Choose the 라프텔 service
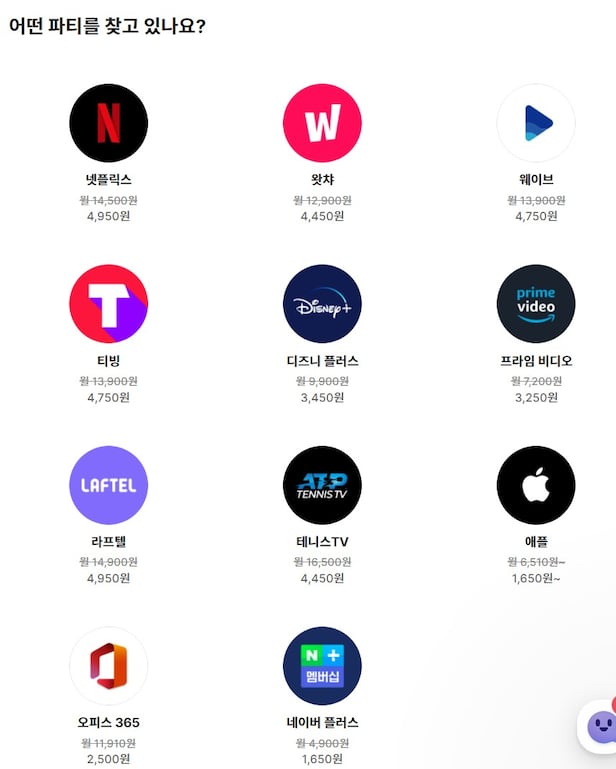Viewport: 616px width, 769px height. click(108, 485)
